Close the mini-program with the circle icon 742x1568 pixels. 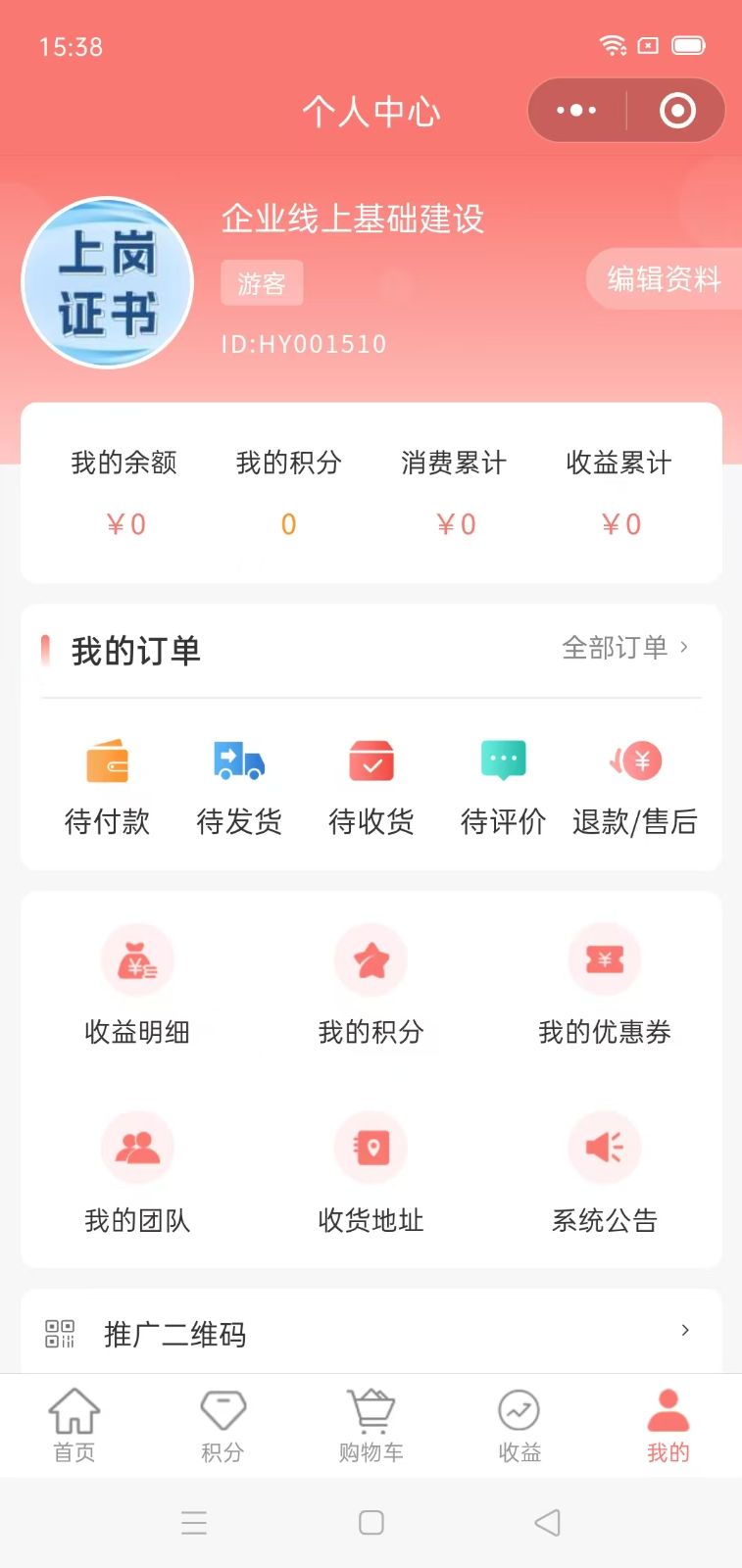677,111
